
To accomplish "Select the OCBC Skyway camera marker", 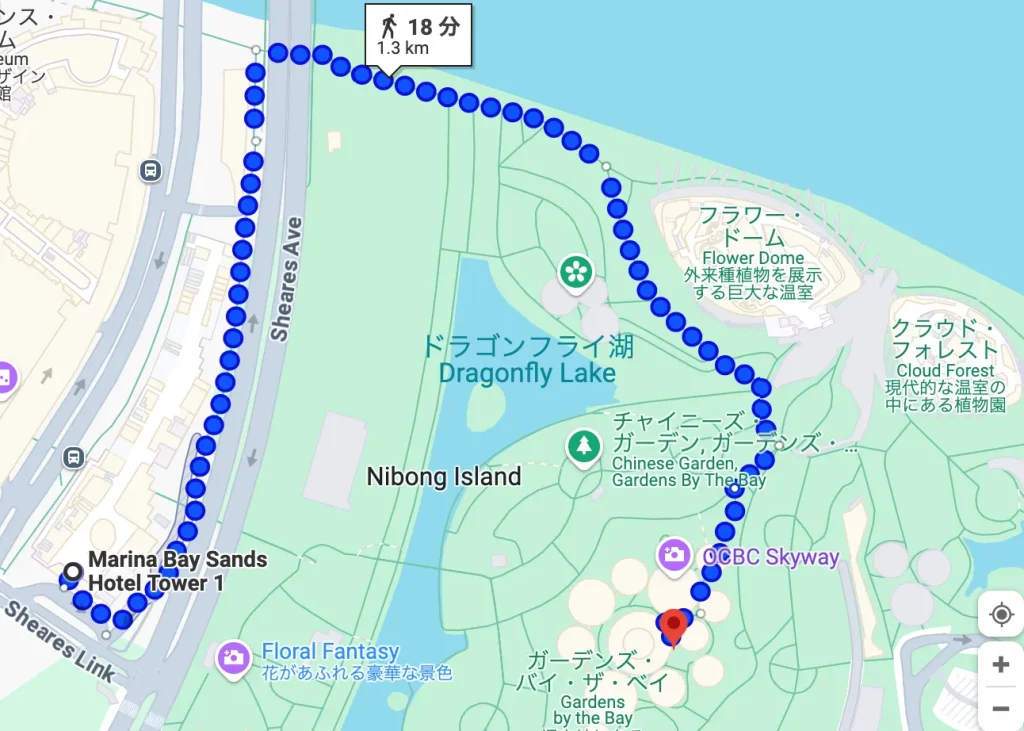I will 674,554.
